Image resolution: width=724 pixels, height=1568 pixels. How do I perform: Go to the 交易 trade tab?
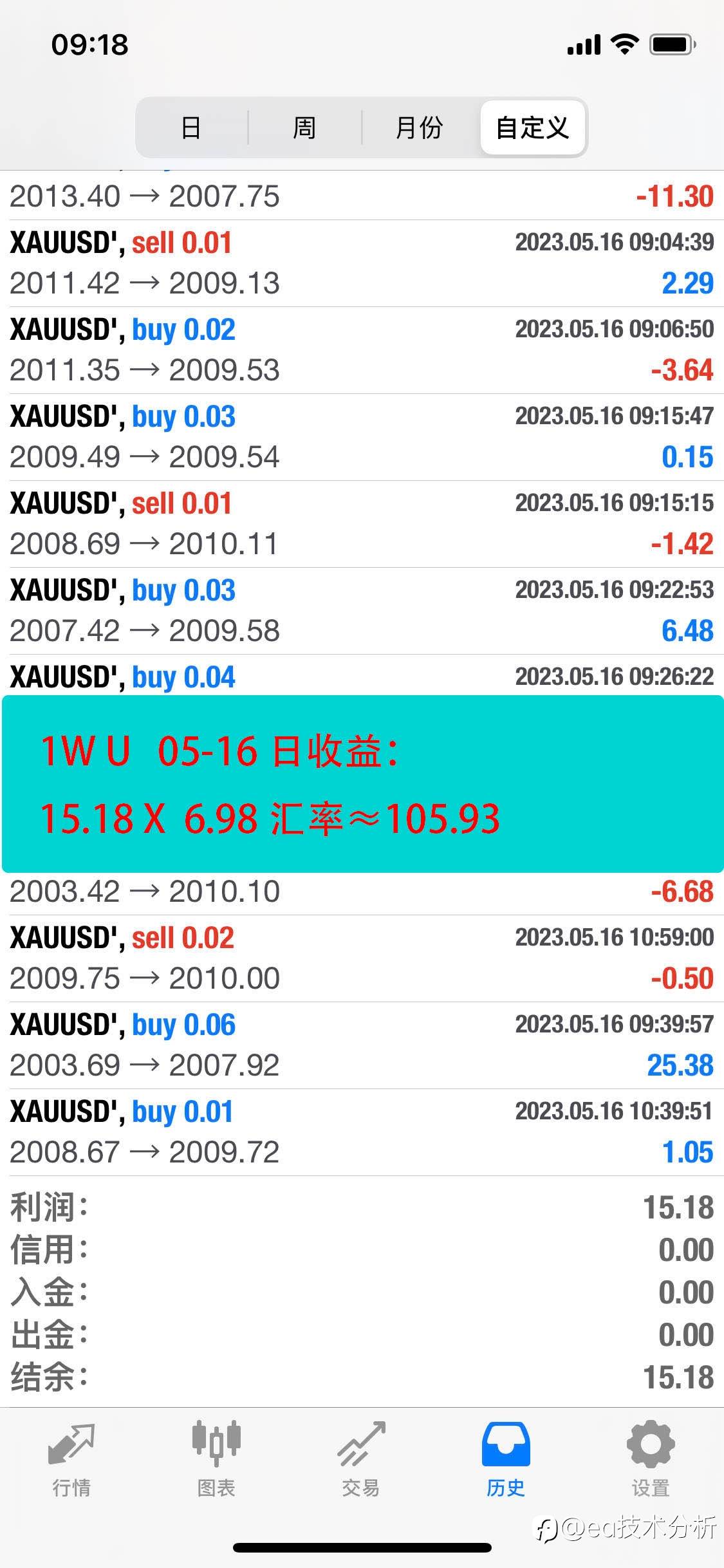click(361, 1459)
